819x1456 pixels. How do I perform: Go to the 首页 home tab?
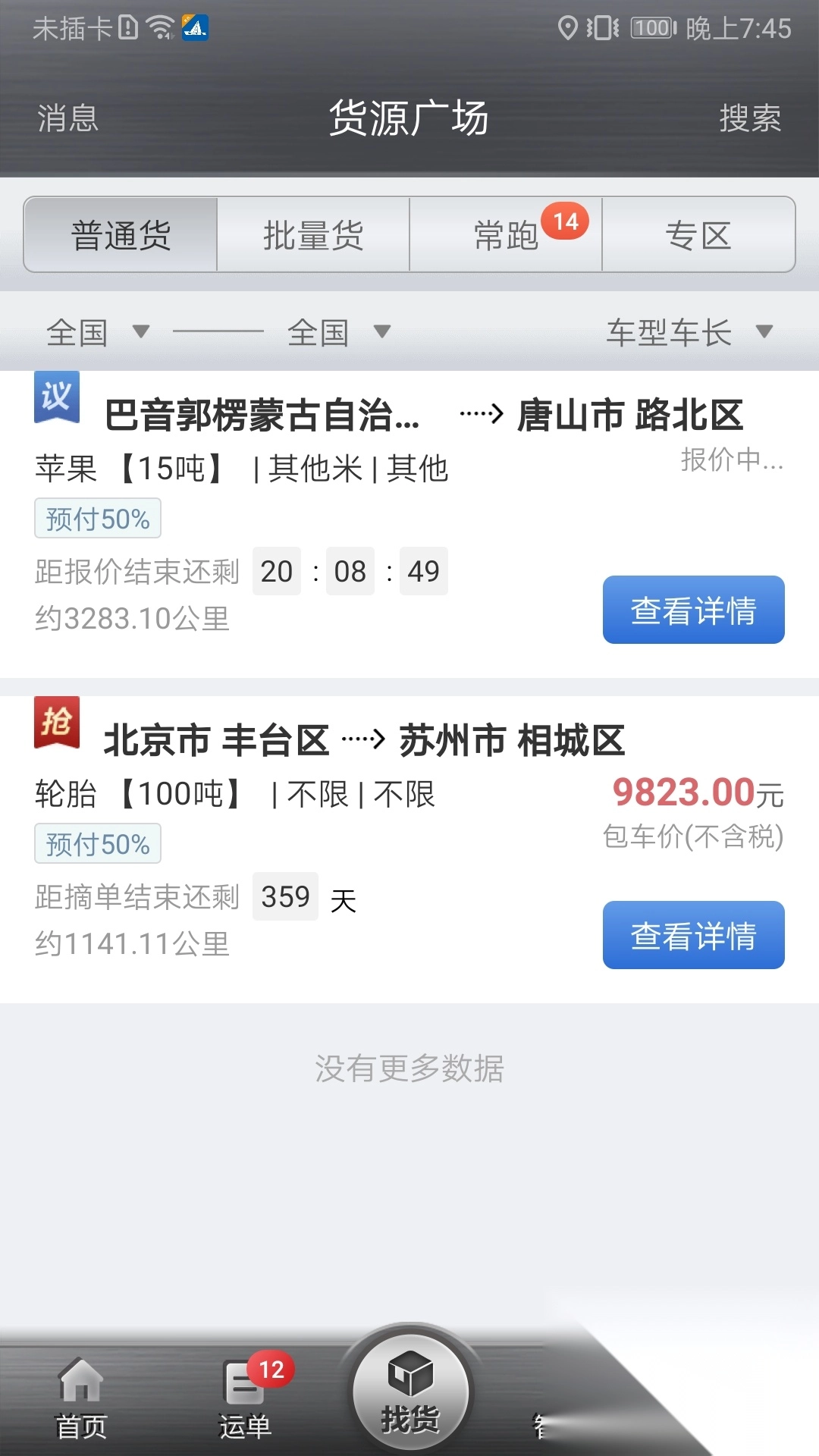tap(81, 1399)
